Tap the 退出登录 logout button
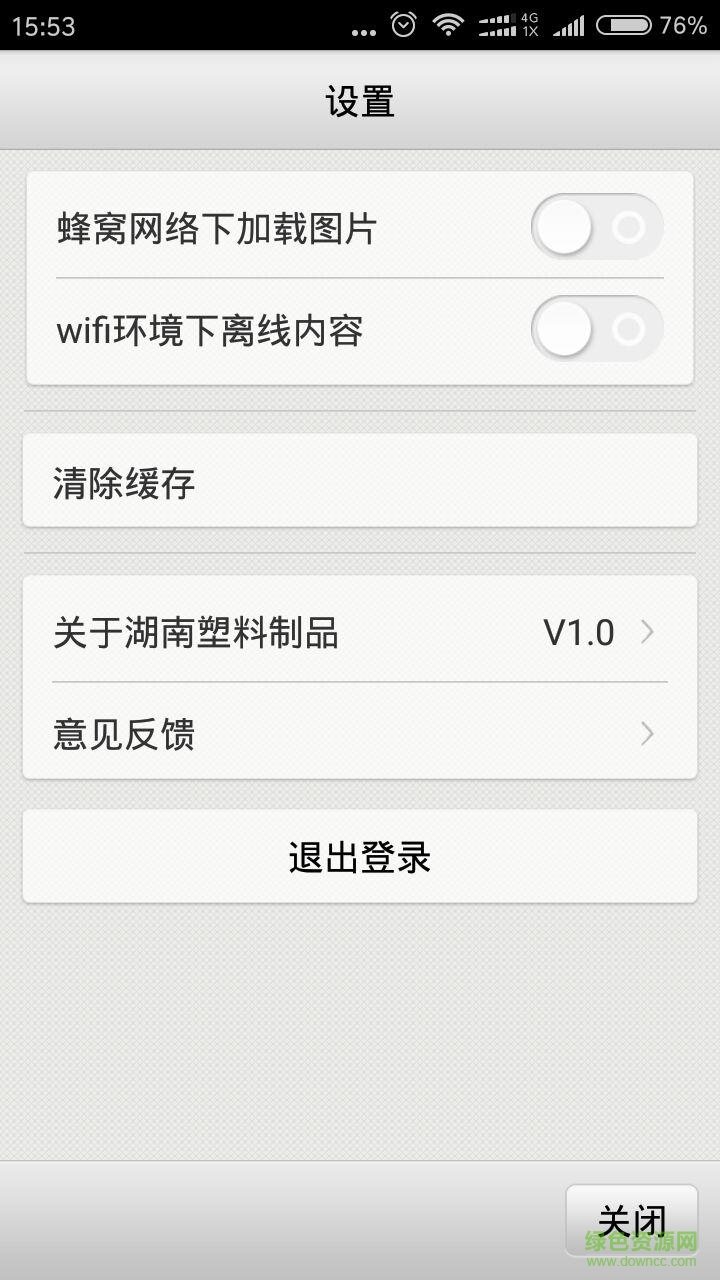Viewport: 720px width, 1280px height. click(x=360, y=857)
